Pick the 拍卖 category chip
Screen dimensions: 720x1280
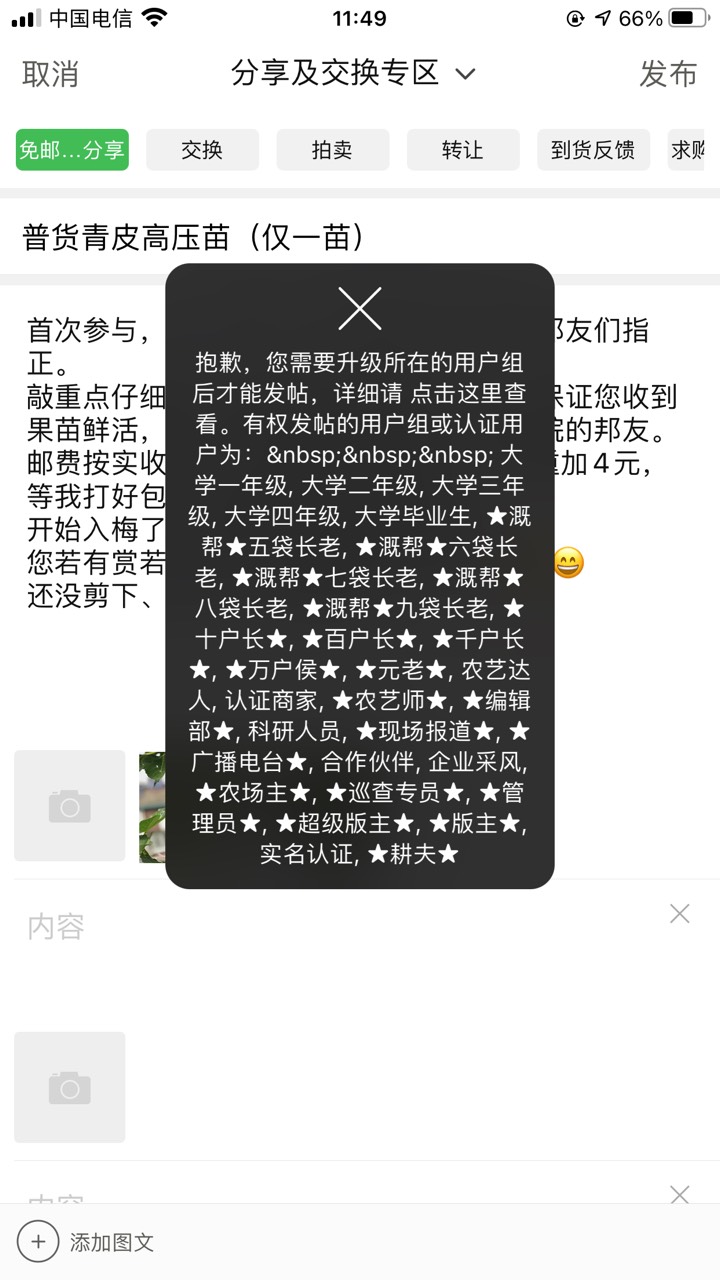click(332, 150)
